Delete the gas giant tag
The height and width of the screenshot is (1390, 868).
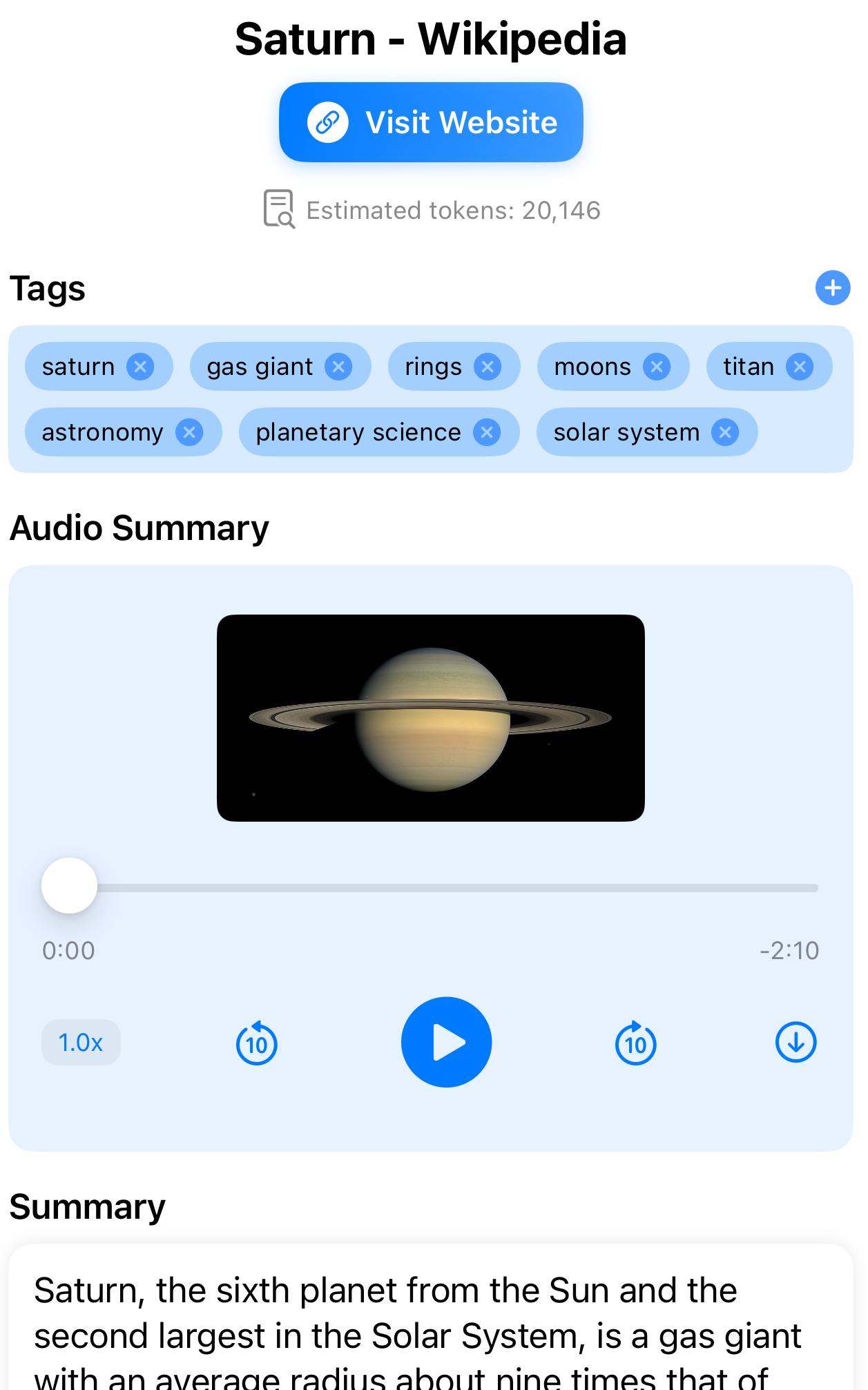tap(338, 367)
